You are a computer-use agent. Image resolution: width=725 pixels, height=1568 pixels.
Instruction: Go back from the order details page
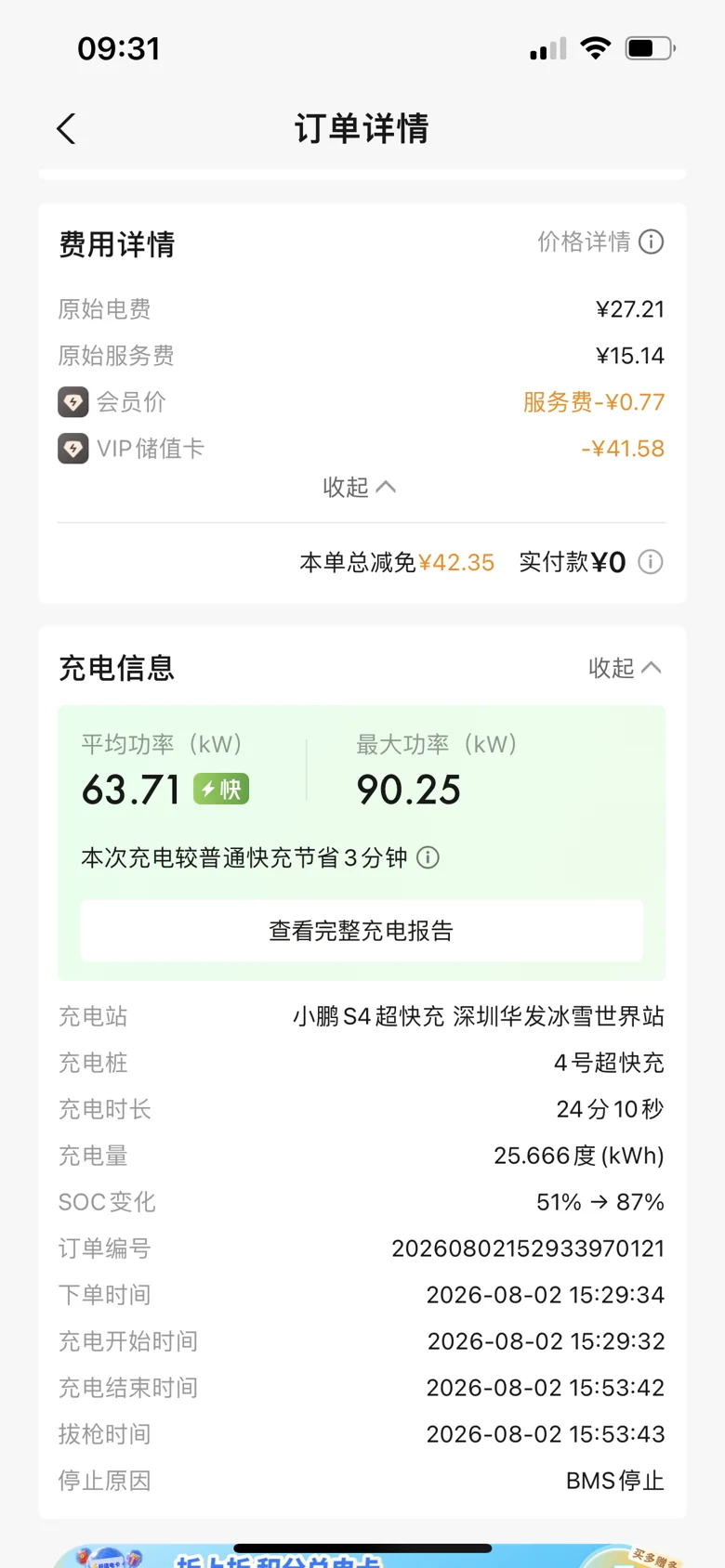66,129
